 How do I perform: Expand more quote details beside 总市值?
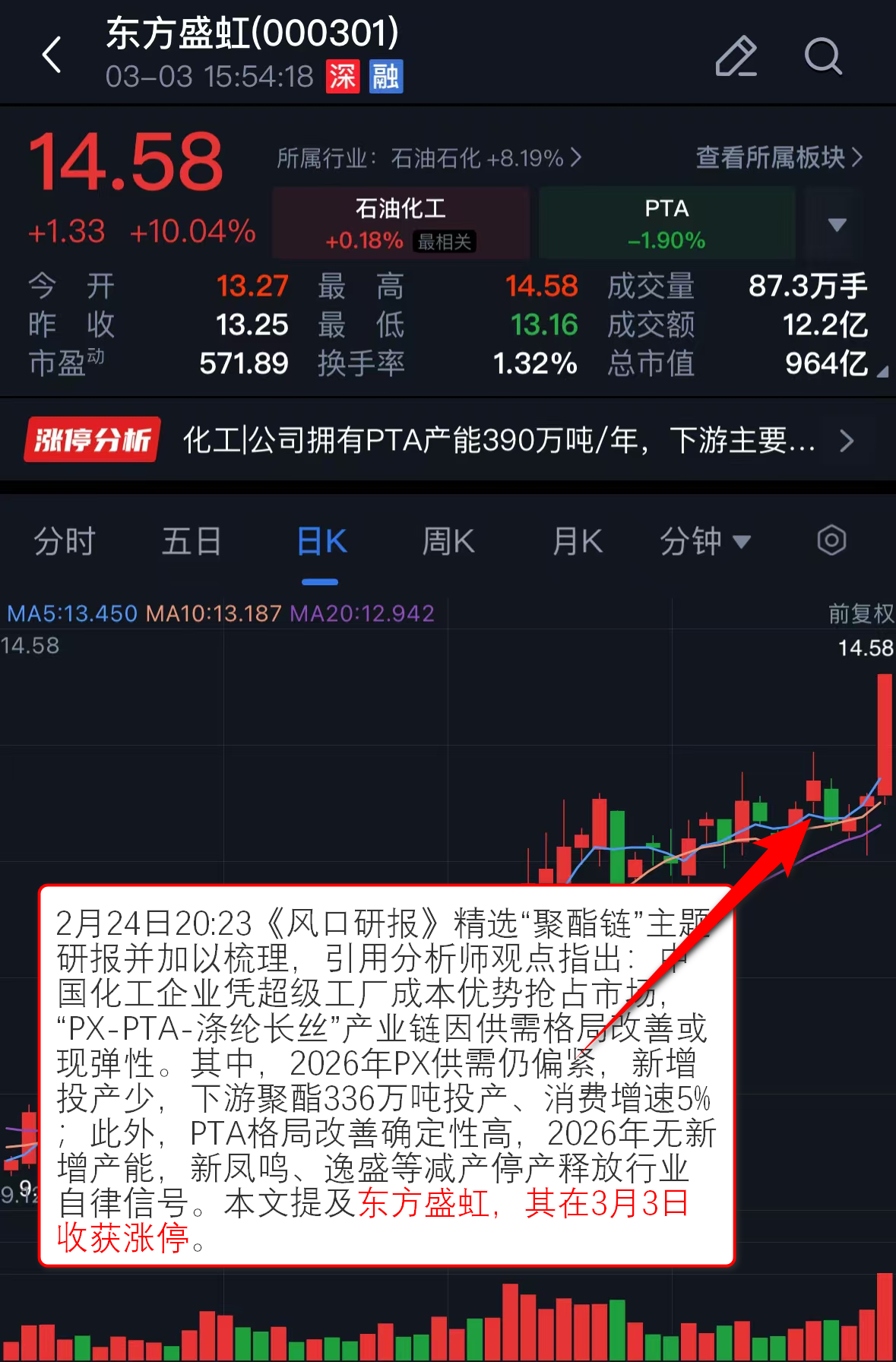882,372
